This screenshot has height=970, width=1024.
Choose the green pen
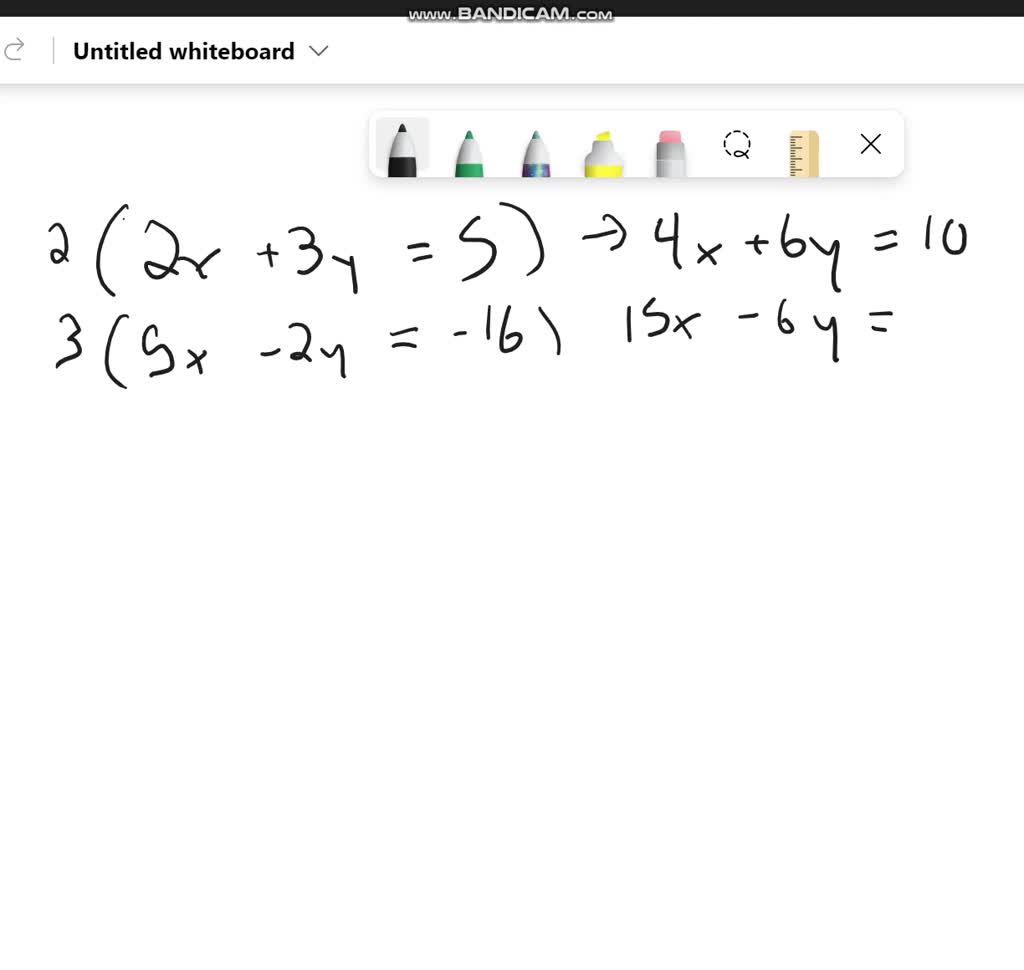pos(469,153)
